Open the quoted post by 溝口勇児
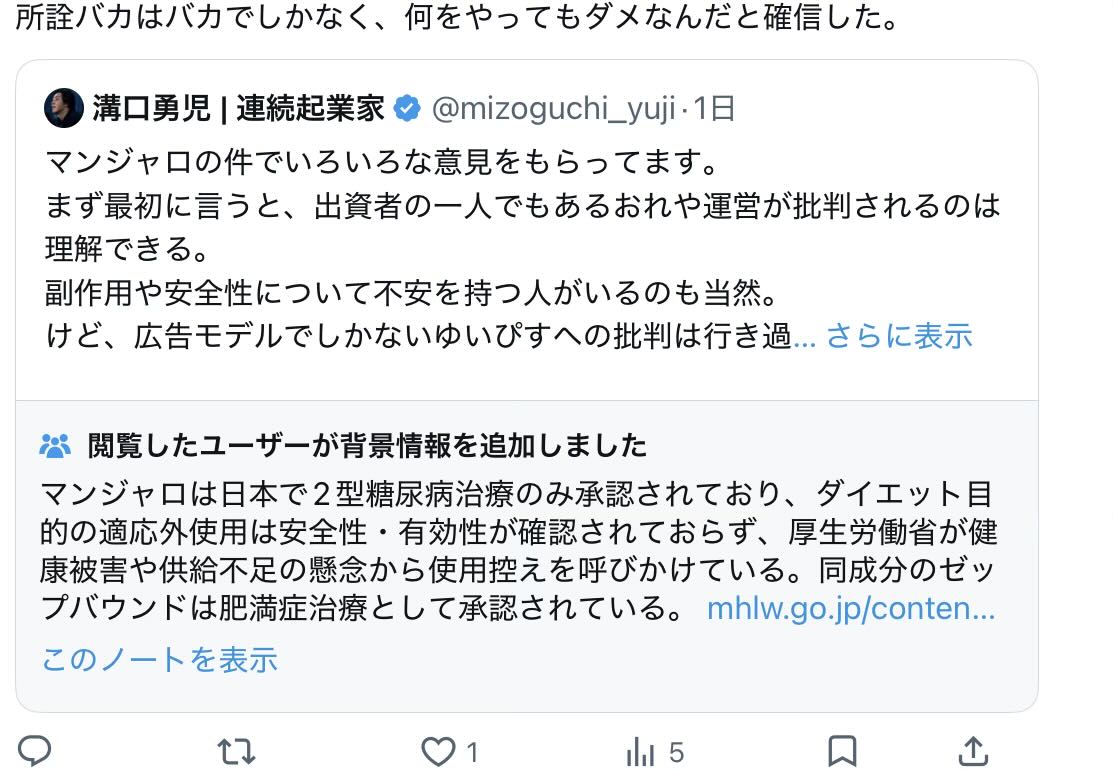The image size is (1114, 770). [526, 228]
